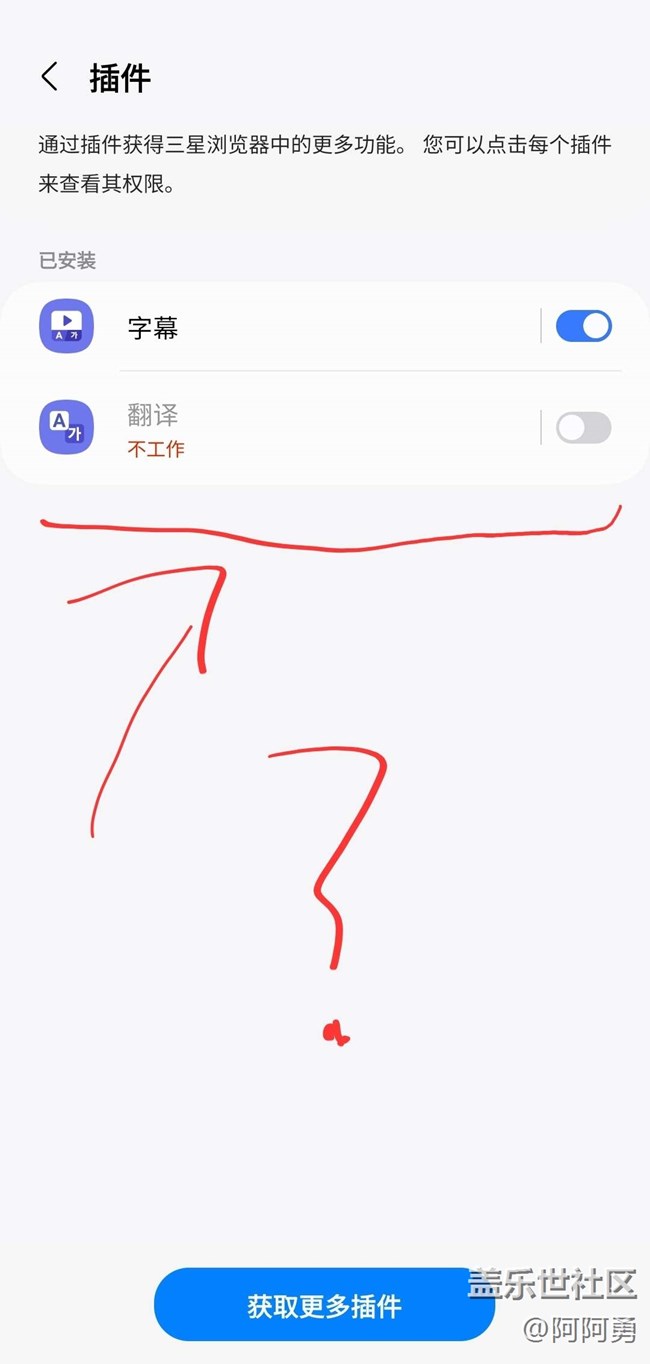Enable the 翻译 plugin switch
The width and height of the screenshot is (650, 1364).
[583, 428]
